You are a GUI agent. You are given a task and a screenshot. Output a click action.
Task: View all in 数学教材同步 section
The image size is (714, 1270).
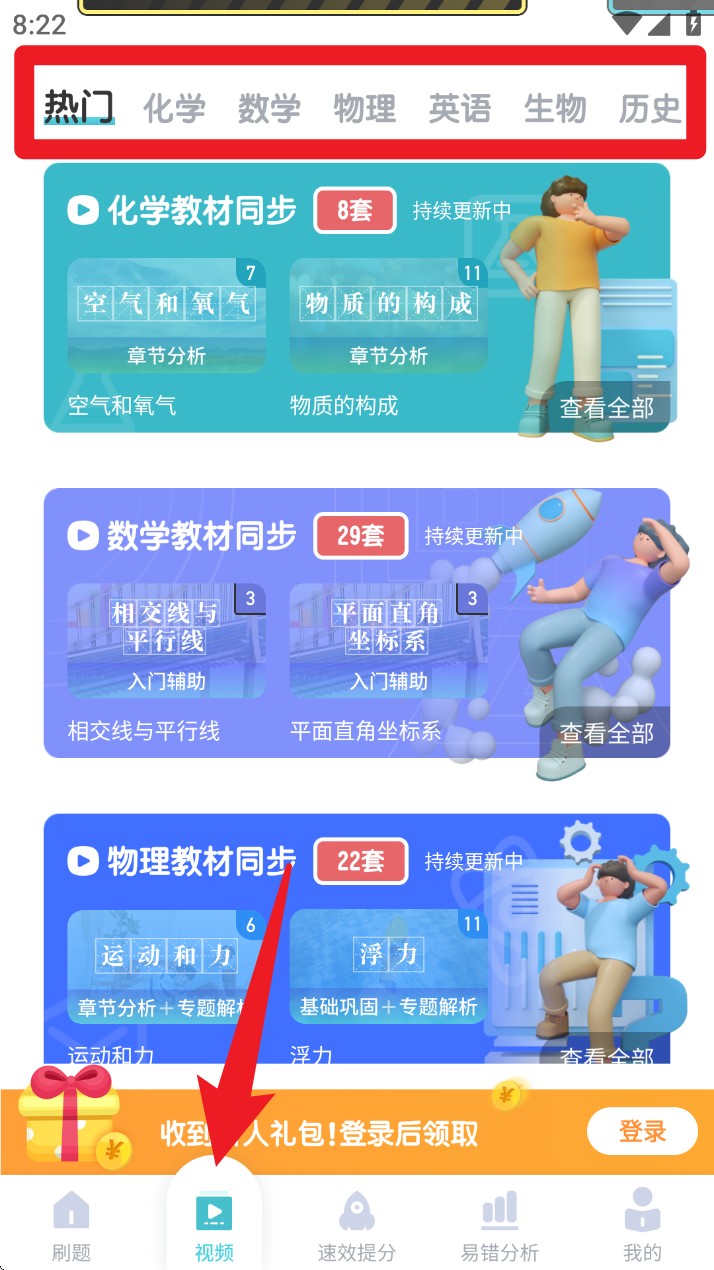point(606,733)
